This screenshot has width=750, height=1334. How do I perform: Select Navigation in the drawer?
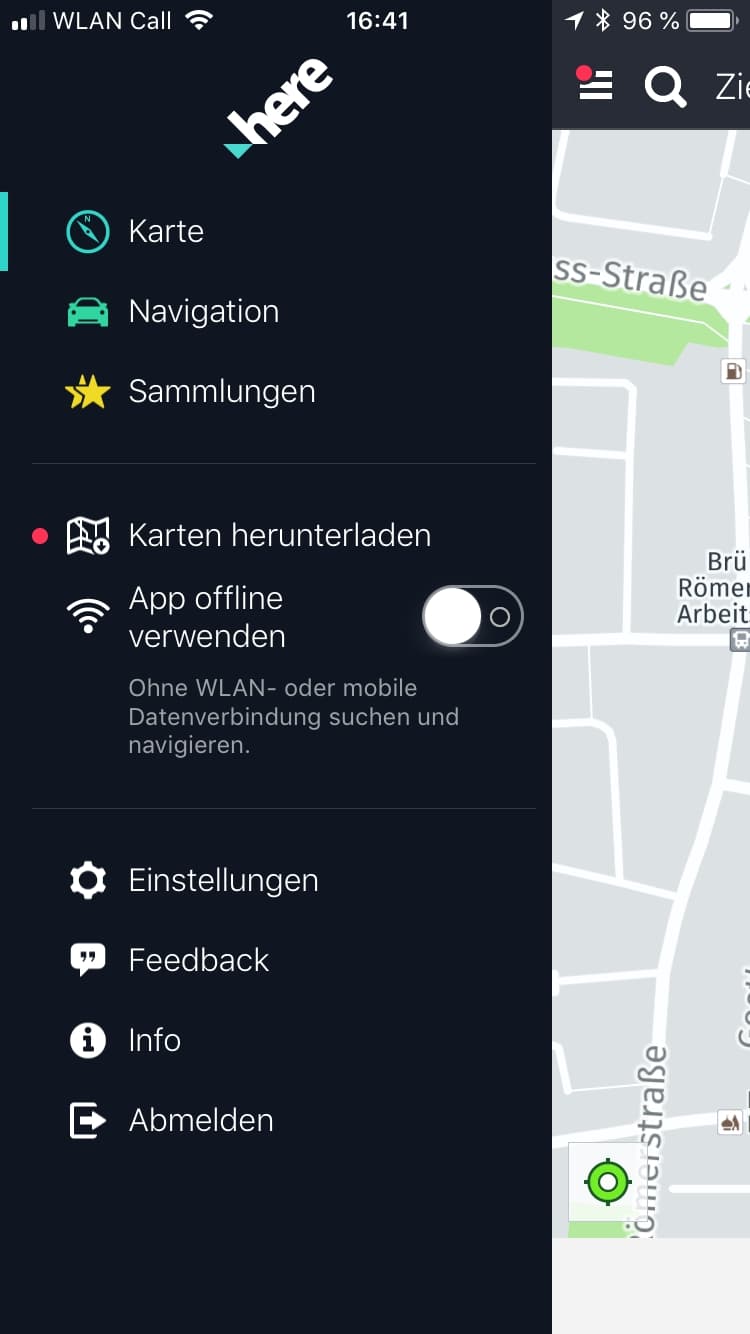(276, 311)
